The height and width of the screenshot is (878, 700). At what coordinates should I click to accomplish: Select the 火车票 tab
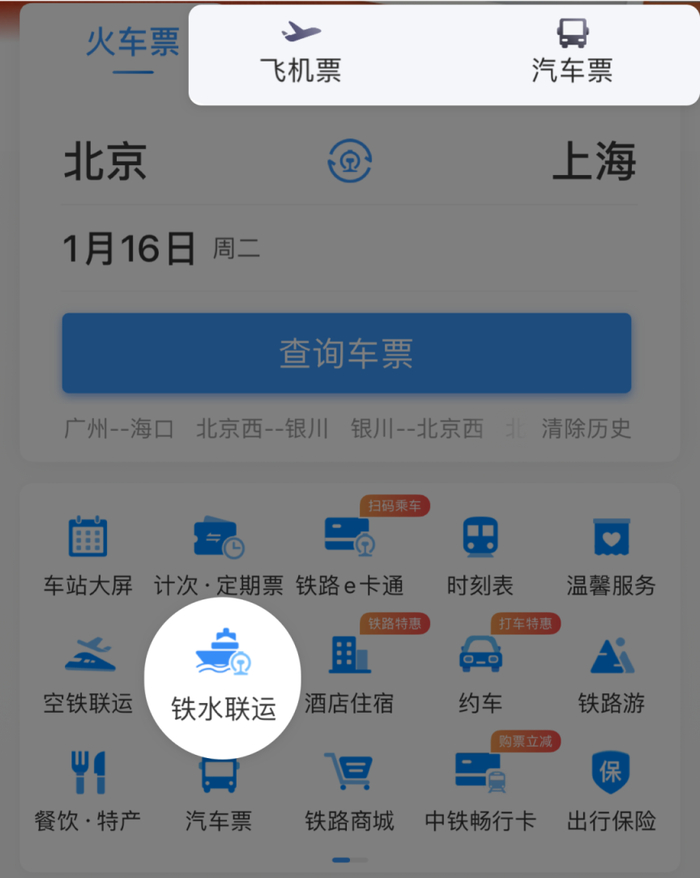pos(133,48)
